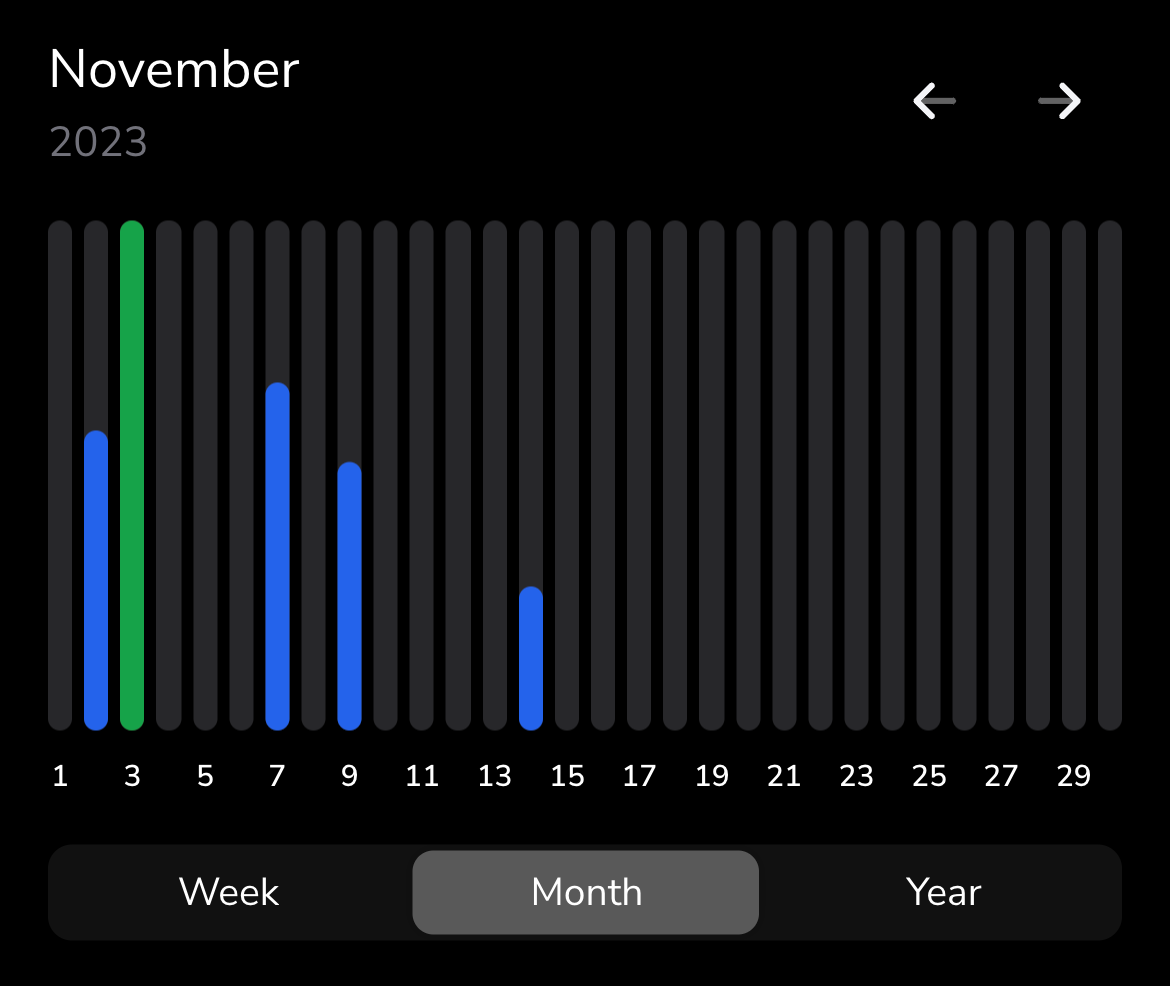Viewport: 1170px width, 986px height.
Task: Select the blue bar for day 2
Action: pyautogui.click(x=96, y=580)
